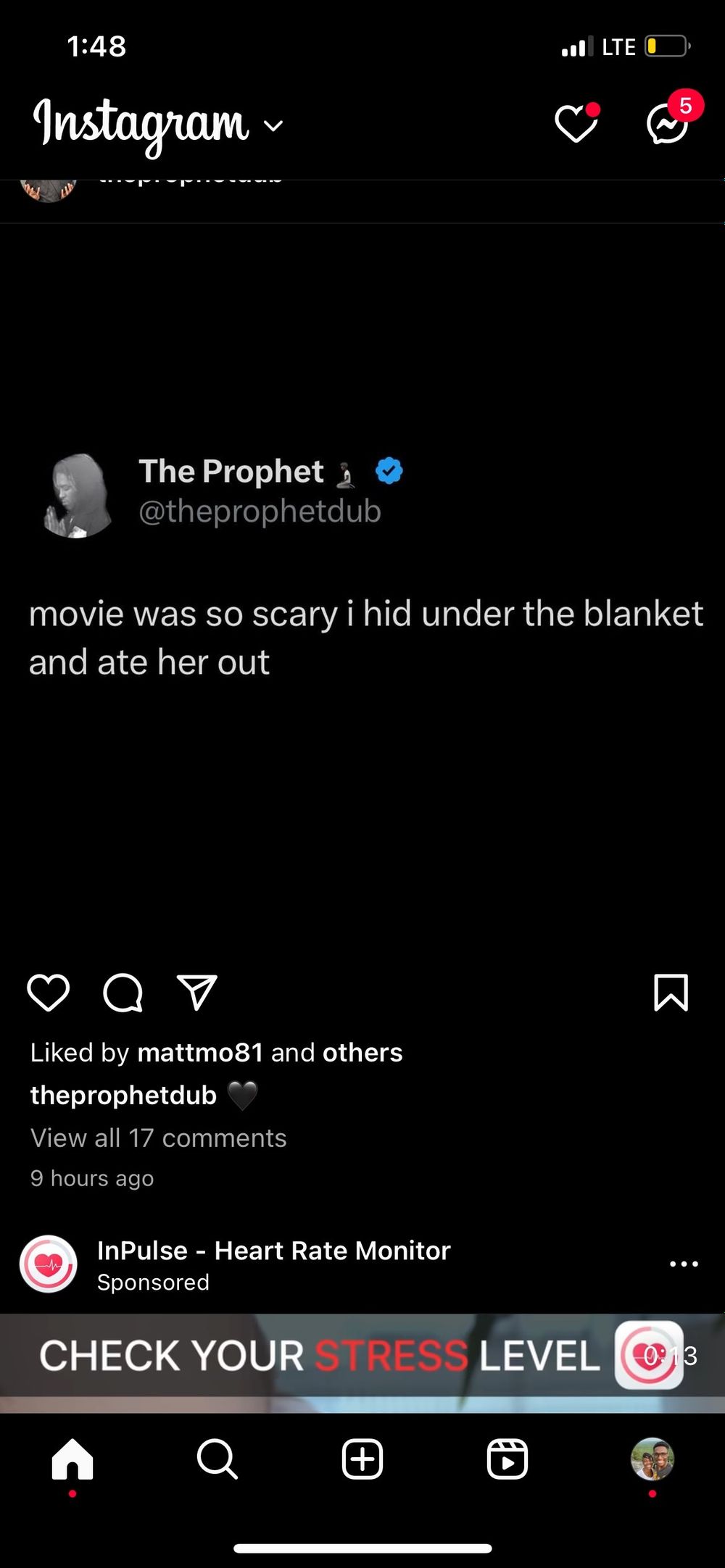The height and width of the screenshot is (1568, 725).
Task: Switch to the Reels tab
Action: 507,1459
